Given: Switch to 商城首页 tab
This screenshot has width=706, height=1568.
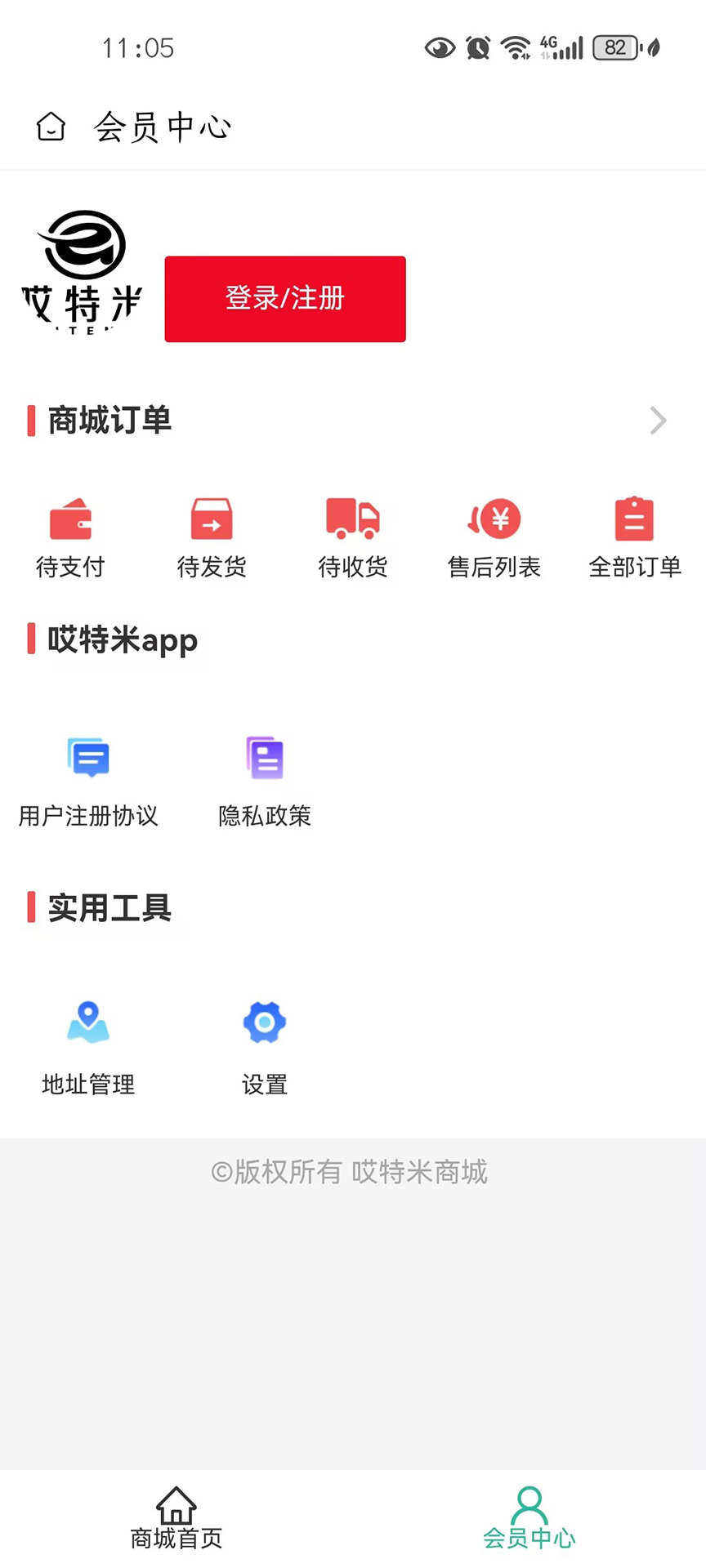Looking at the screenshot, I should coord(176,1518).
